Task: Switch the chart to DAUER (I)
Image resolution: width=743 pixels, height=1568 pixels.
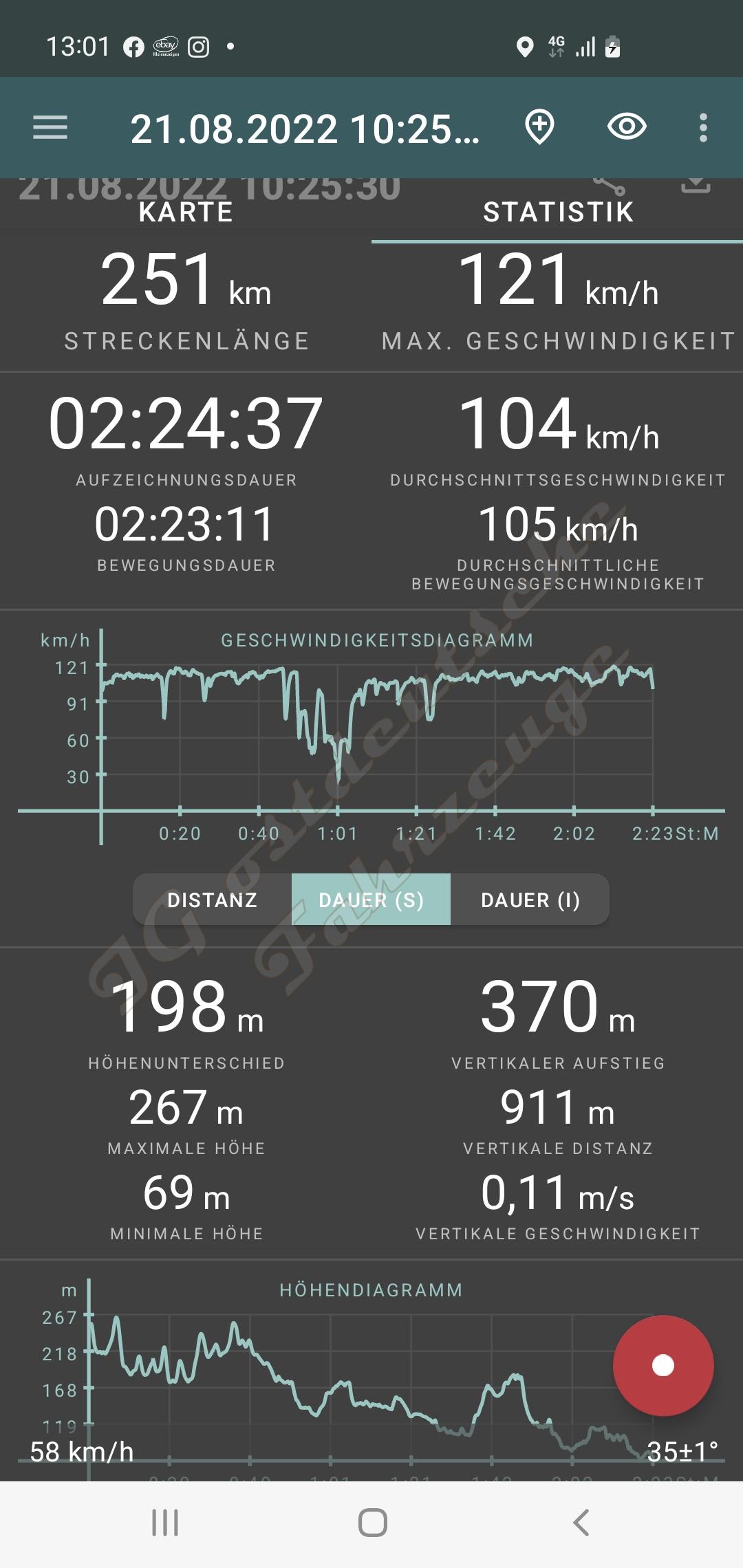Action: [530, 900]
